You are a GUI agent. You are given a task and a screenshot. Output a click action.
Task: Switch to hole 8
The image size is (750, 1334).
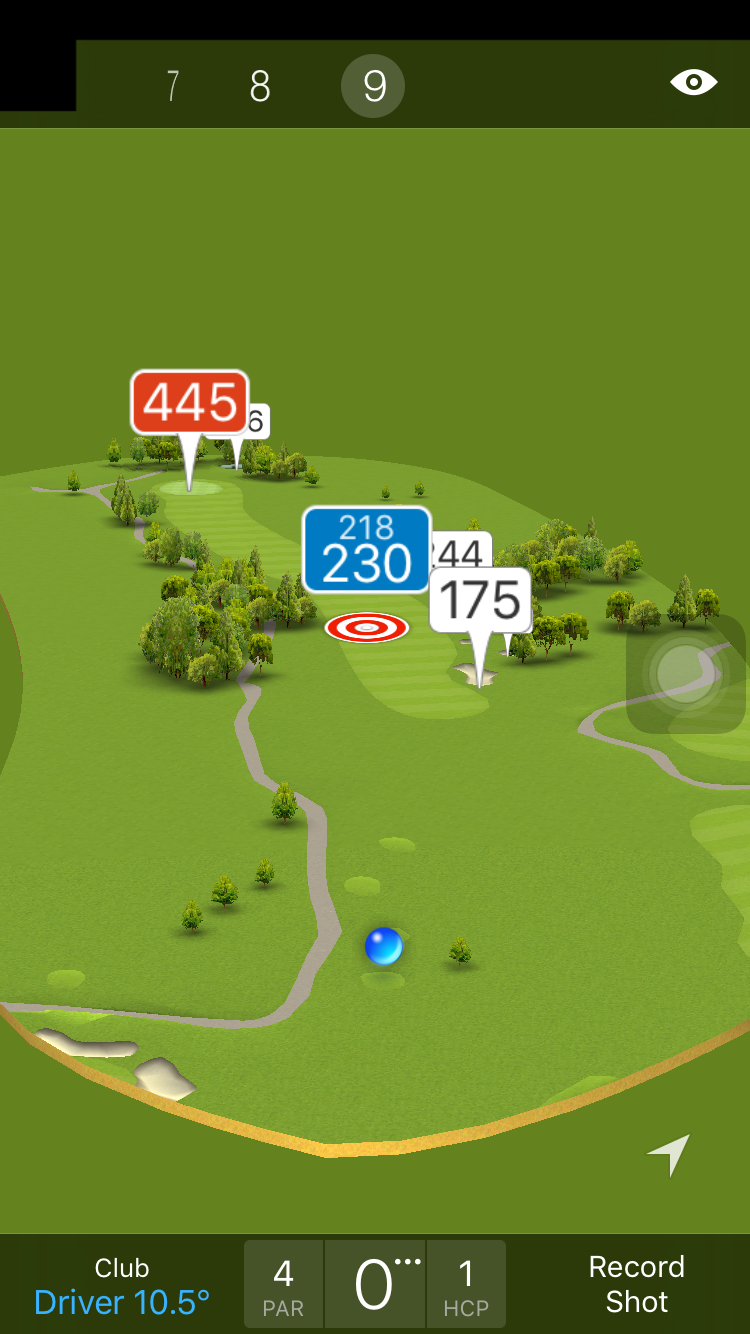tap(260, 87)
